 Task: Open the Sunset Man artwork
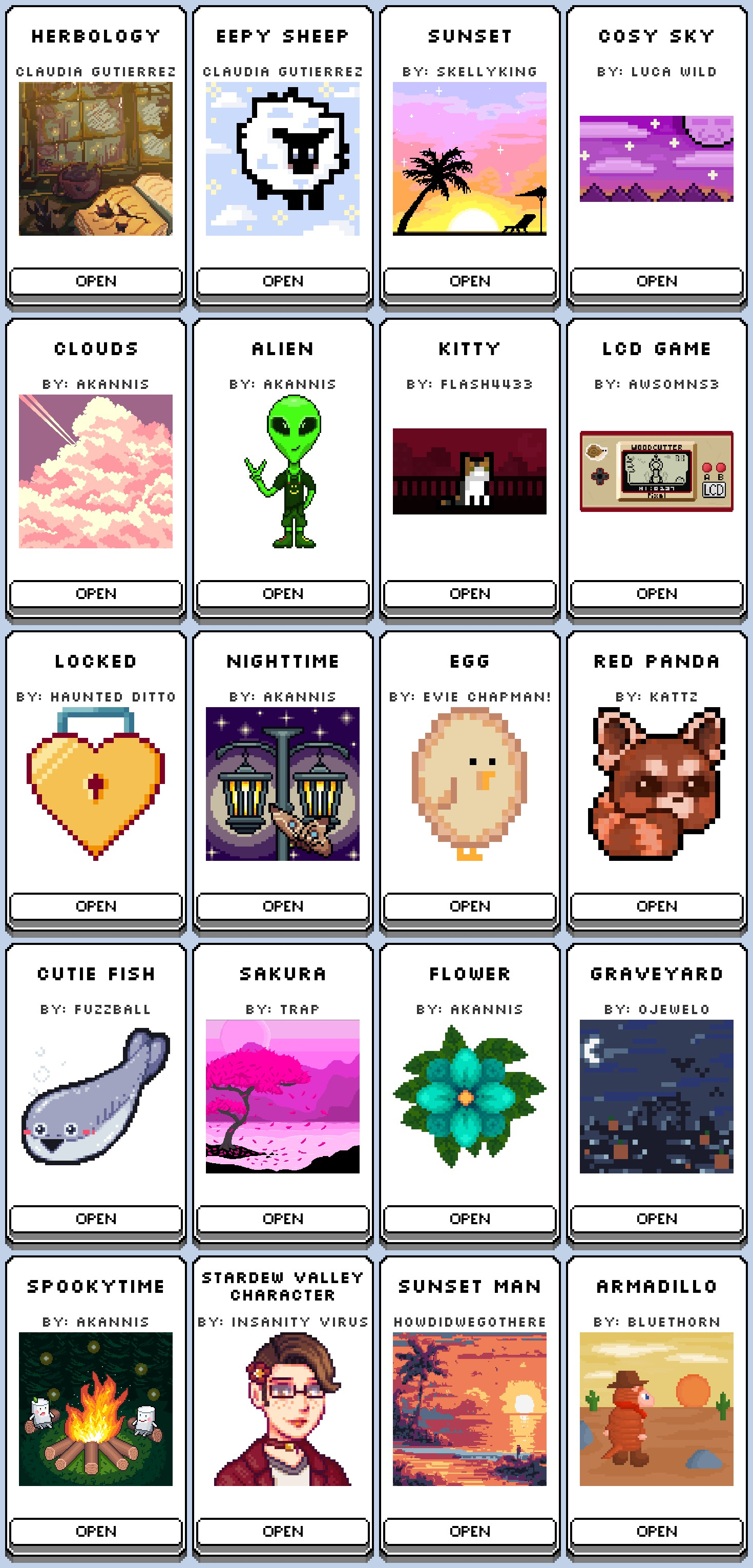(x=469, y=1531)
